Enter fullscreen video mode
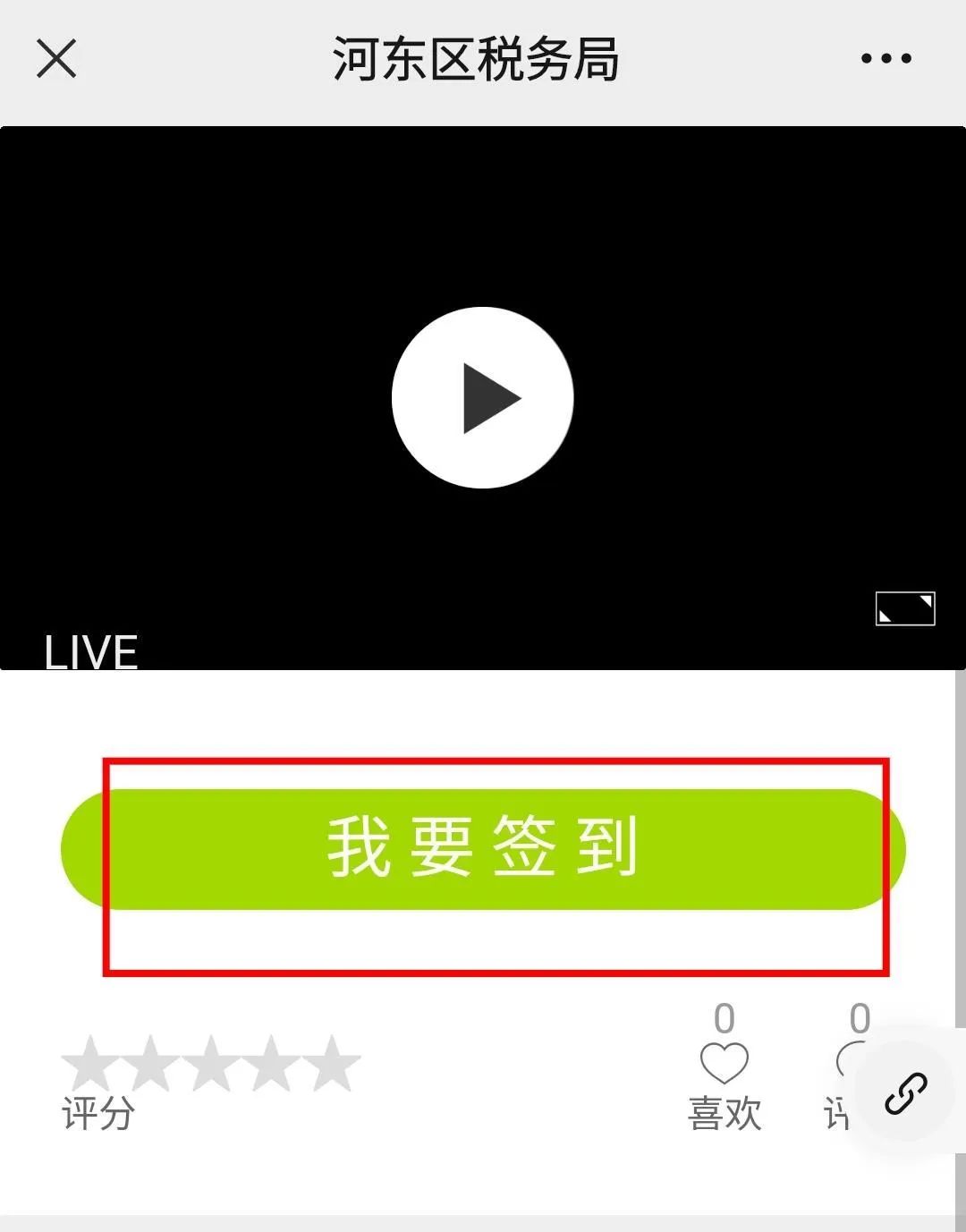 (904, 608)
